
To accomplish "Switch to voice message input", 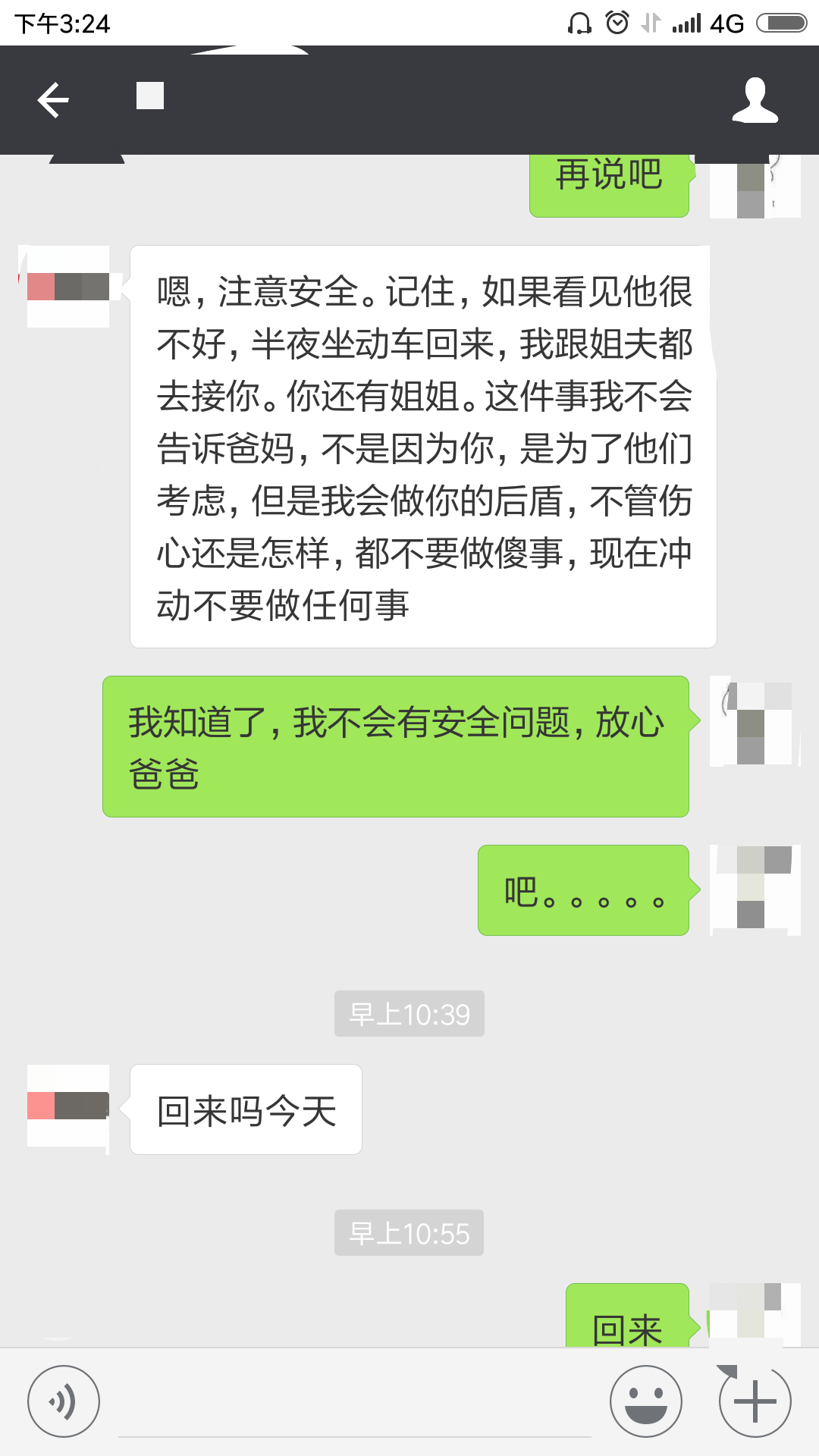I will [64, 1401].
